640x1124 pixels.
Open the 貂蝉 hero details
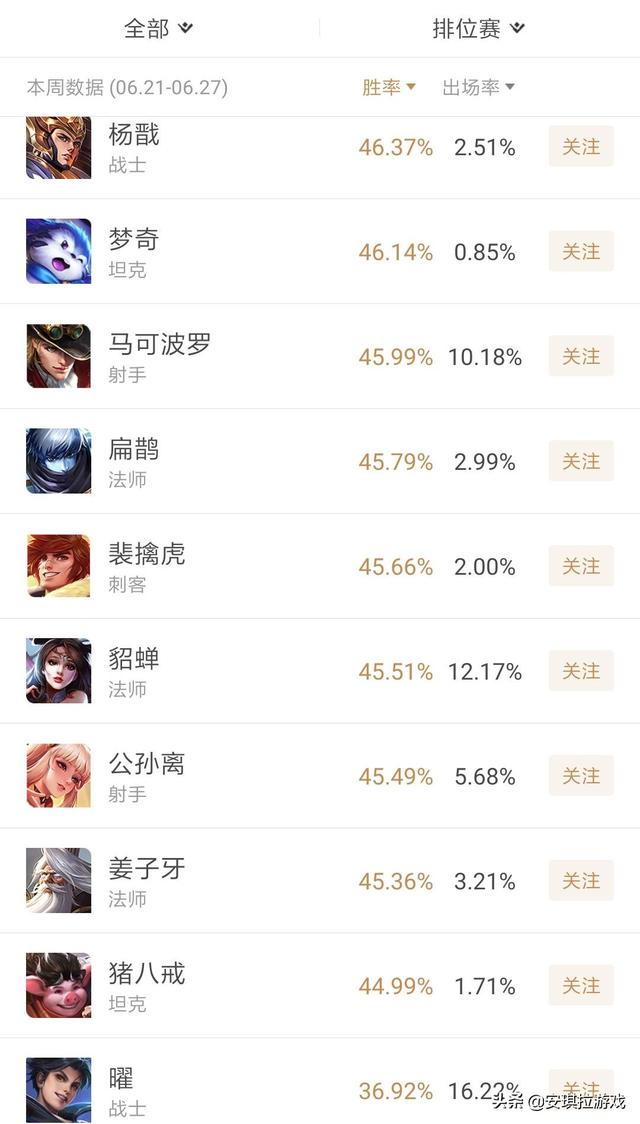tap(135, 672)
